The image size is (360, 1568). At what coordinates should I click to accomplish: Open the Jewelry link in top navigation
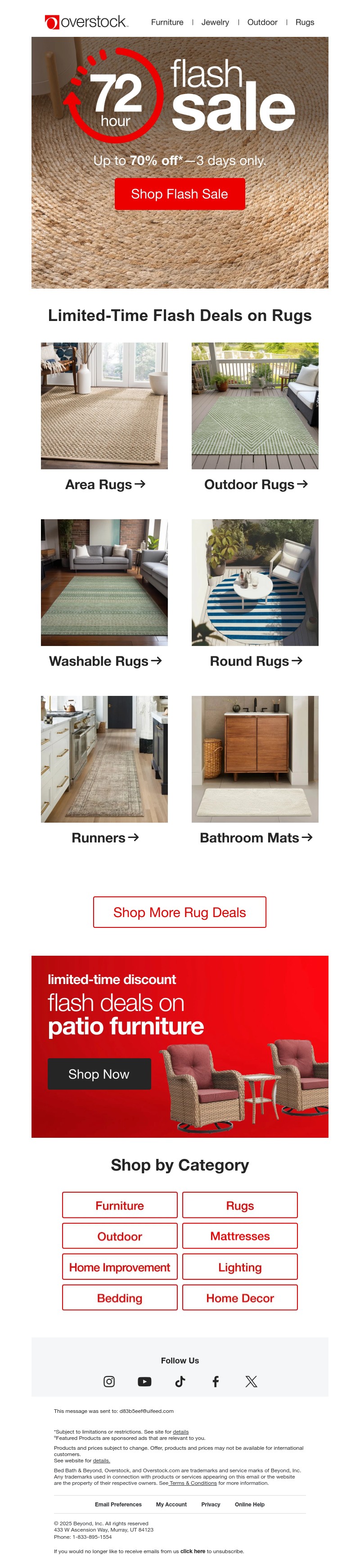point(215,22)
